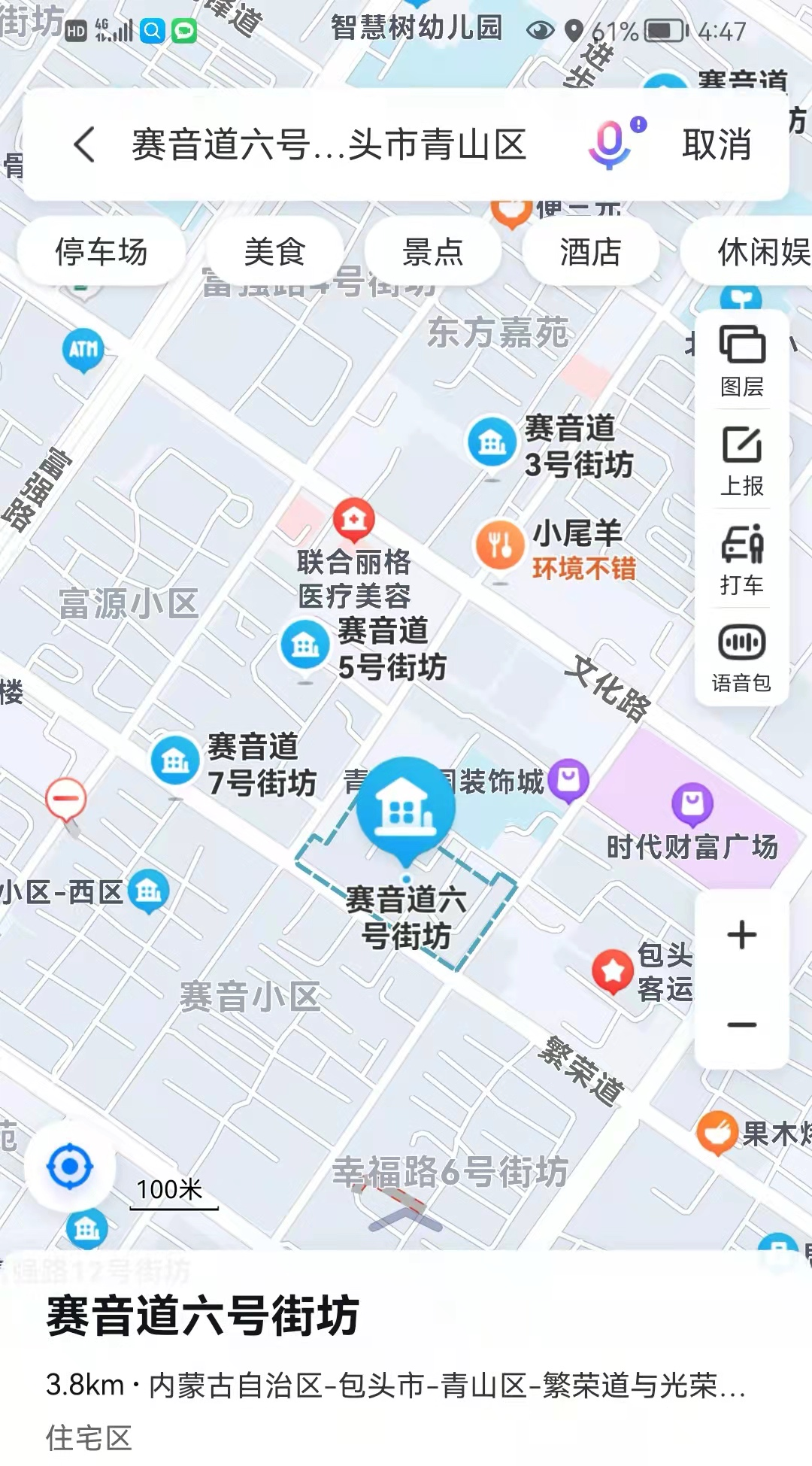Go back using the back arrow

[x=85, y=144]
